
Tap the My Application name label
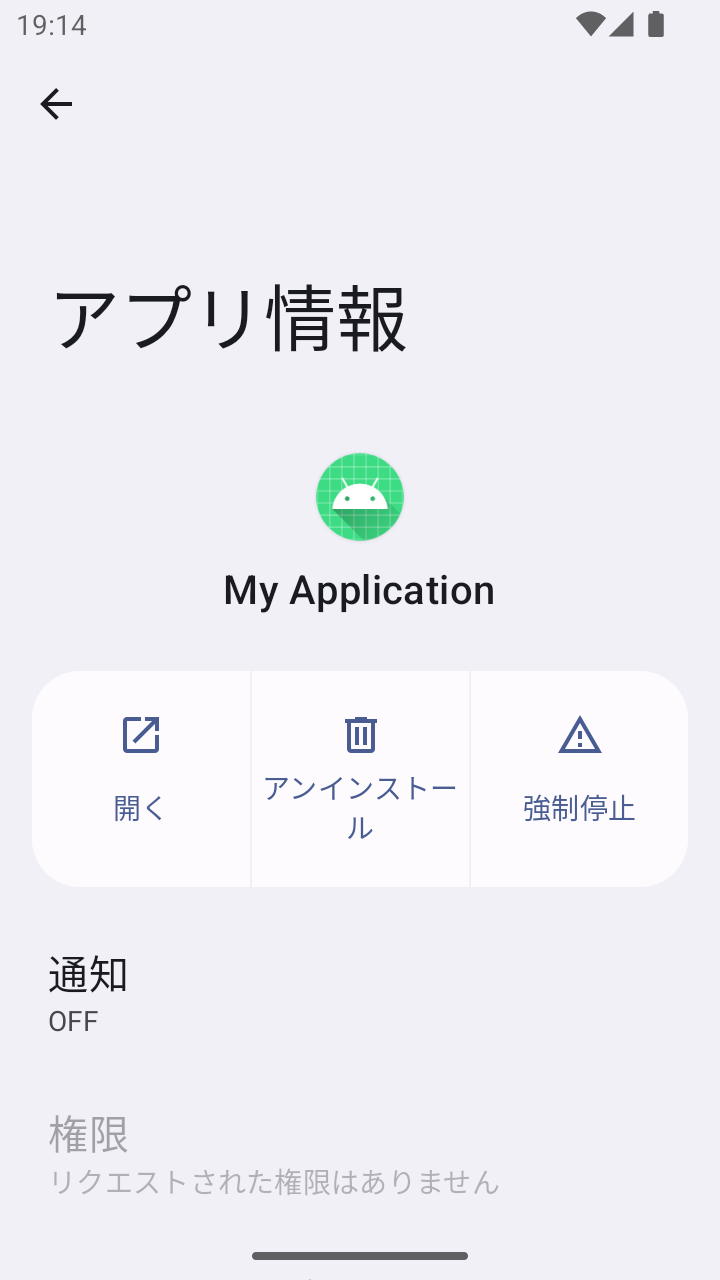coord(360,590)
